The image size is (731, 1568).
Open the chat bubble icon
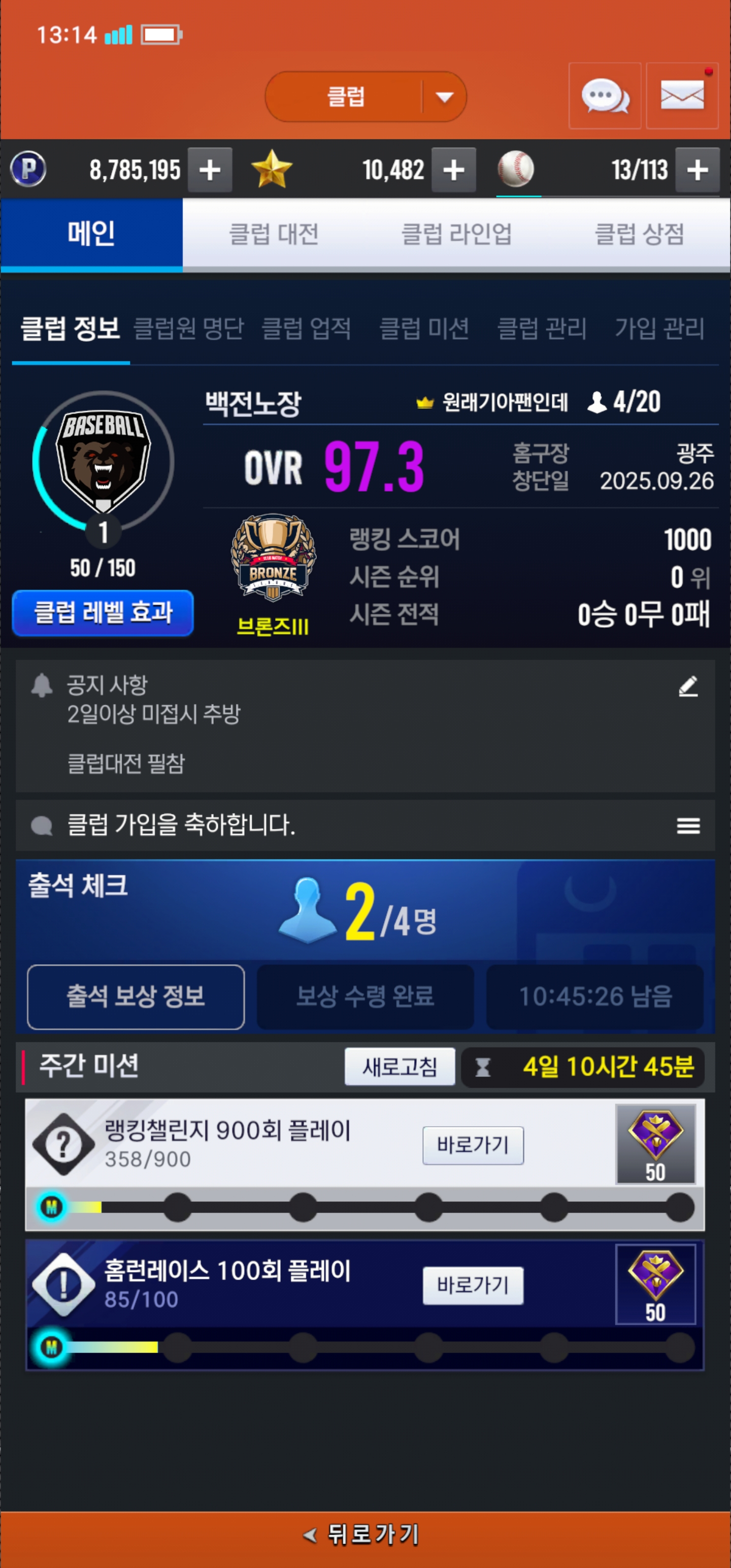[x=605, y=96]
